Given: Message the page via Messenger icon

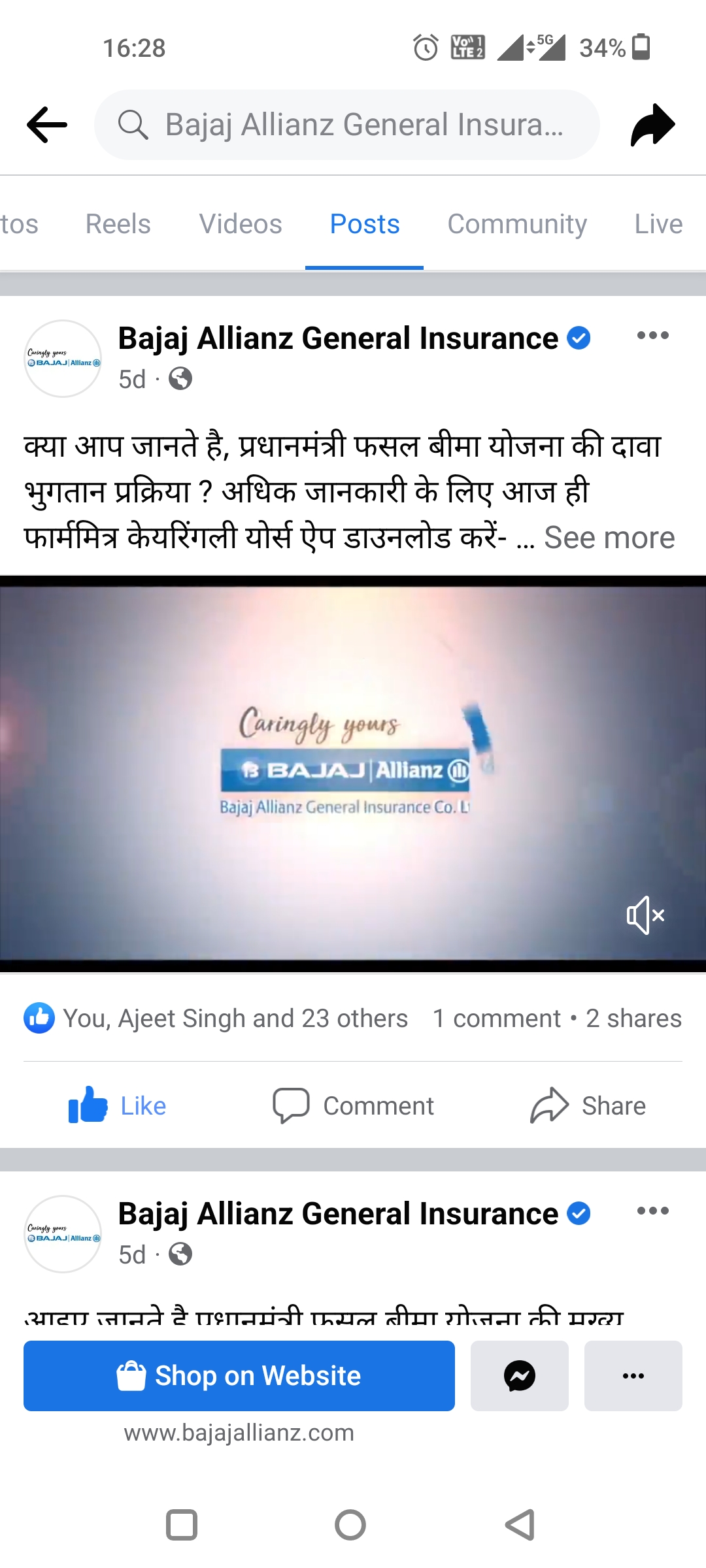Looking at the screenshot, I should click(520, 1376).
